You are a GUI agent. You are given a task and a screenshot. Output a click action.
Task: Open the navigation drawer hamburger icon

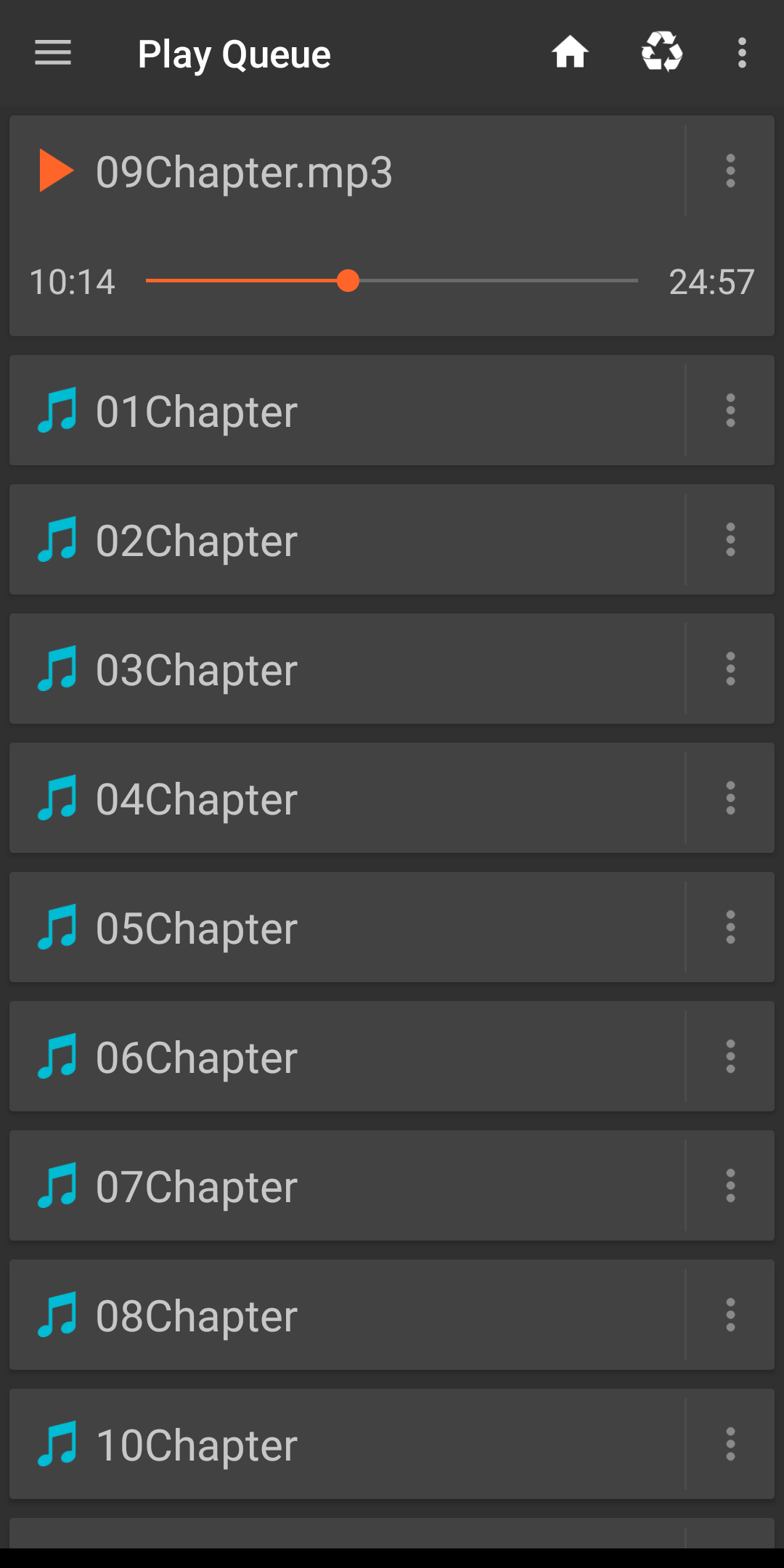point(52,53)
